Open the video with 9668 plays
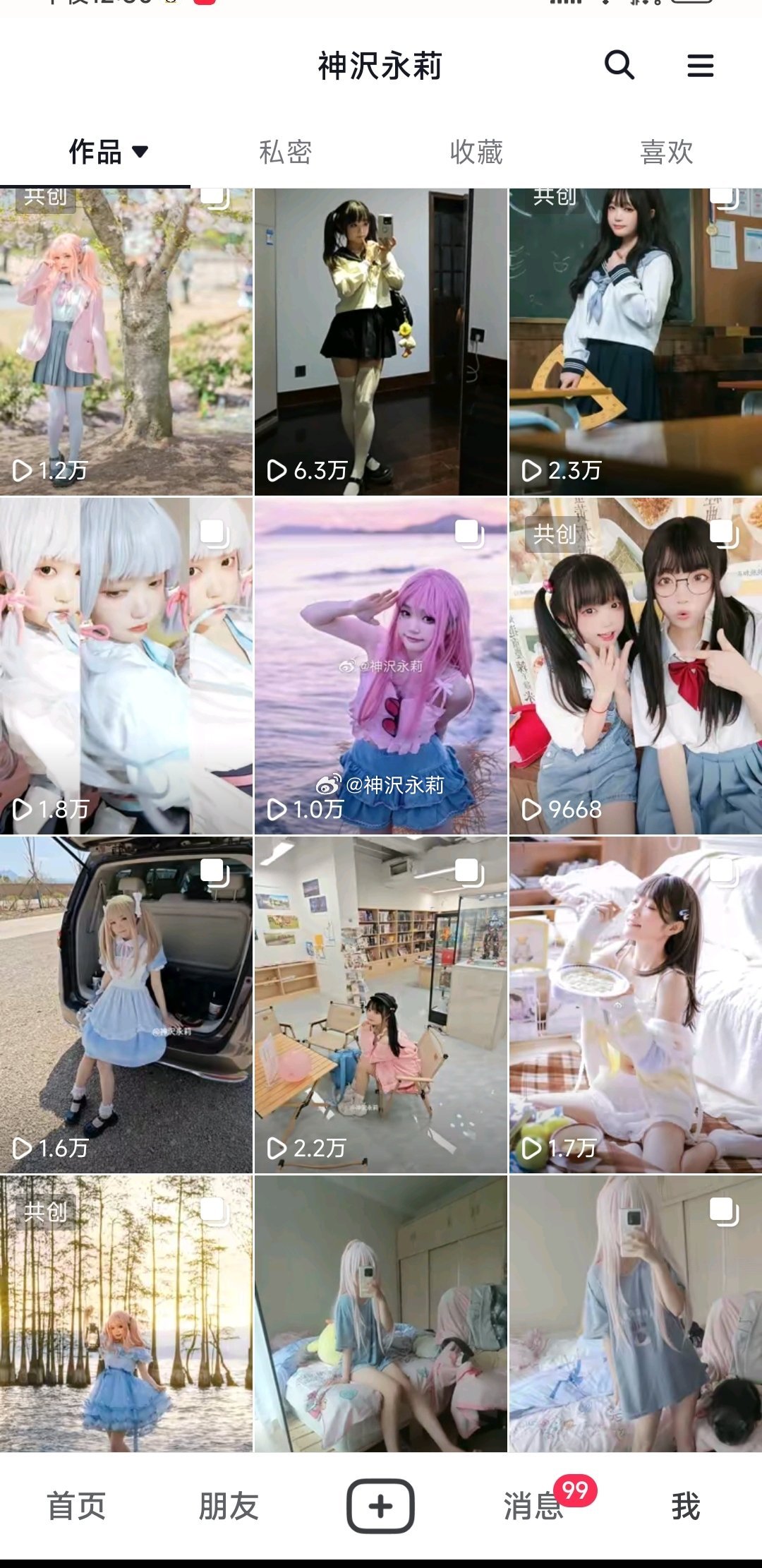The height and width of the screenshot is (1568, 762). [x=635, y=666]
